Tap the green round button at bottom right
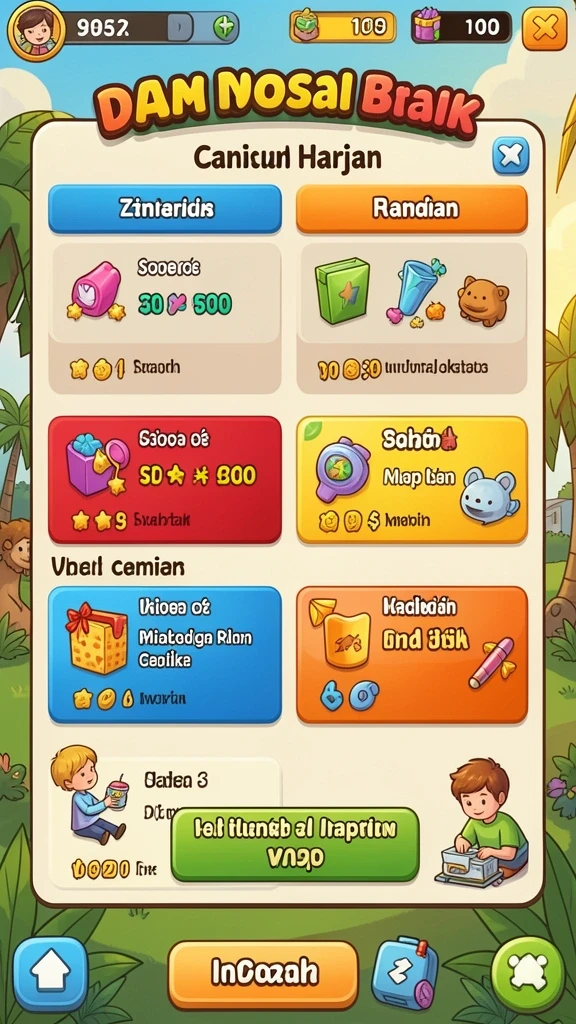576x1024 pixels. pyautogui.click(x=527, y=974)
